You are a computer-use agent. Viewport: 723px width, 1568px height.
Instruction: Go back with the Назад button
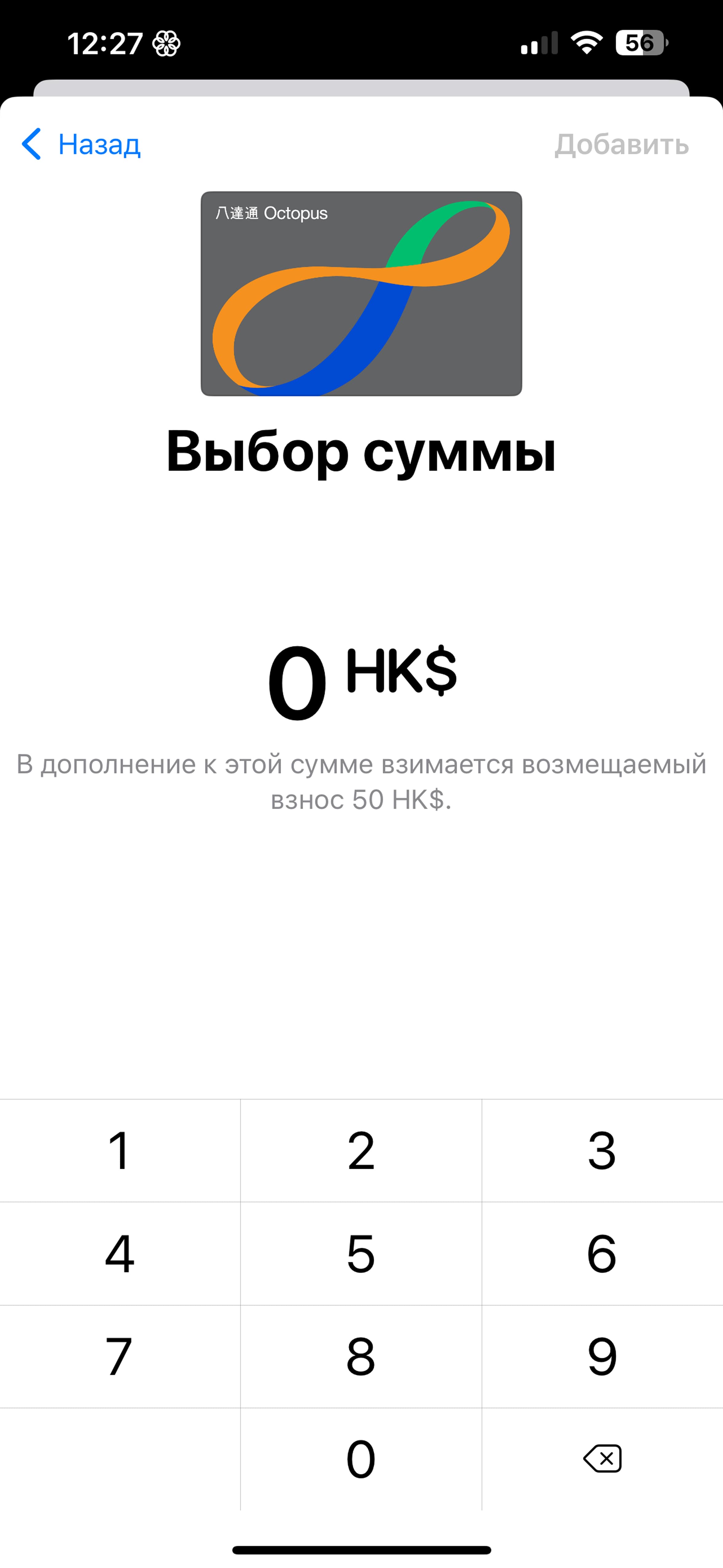[x=81, y=144]
